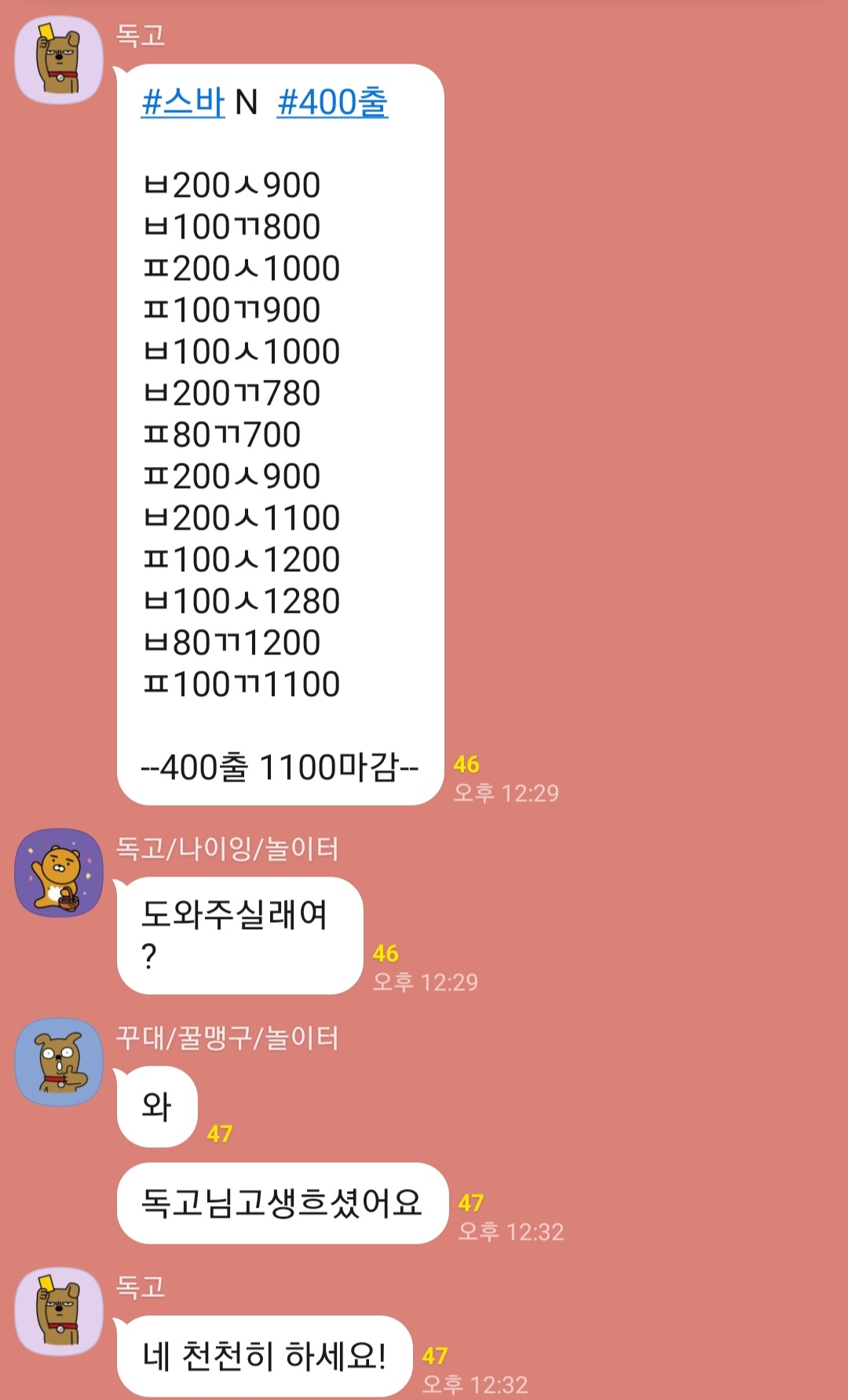The width and height of the screenshot is (848, 1400).
Task: Open the #스바 hashtag link
Action: click(183, 102)
